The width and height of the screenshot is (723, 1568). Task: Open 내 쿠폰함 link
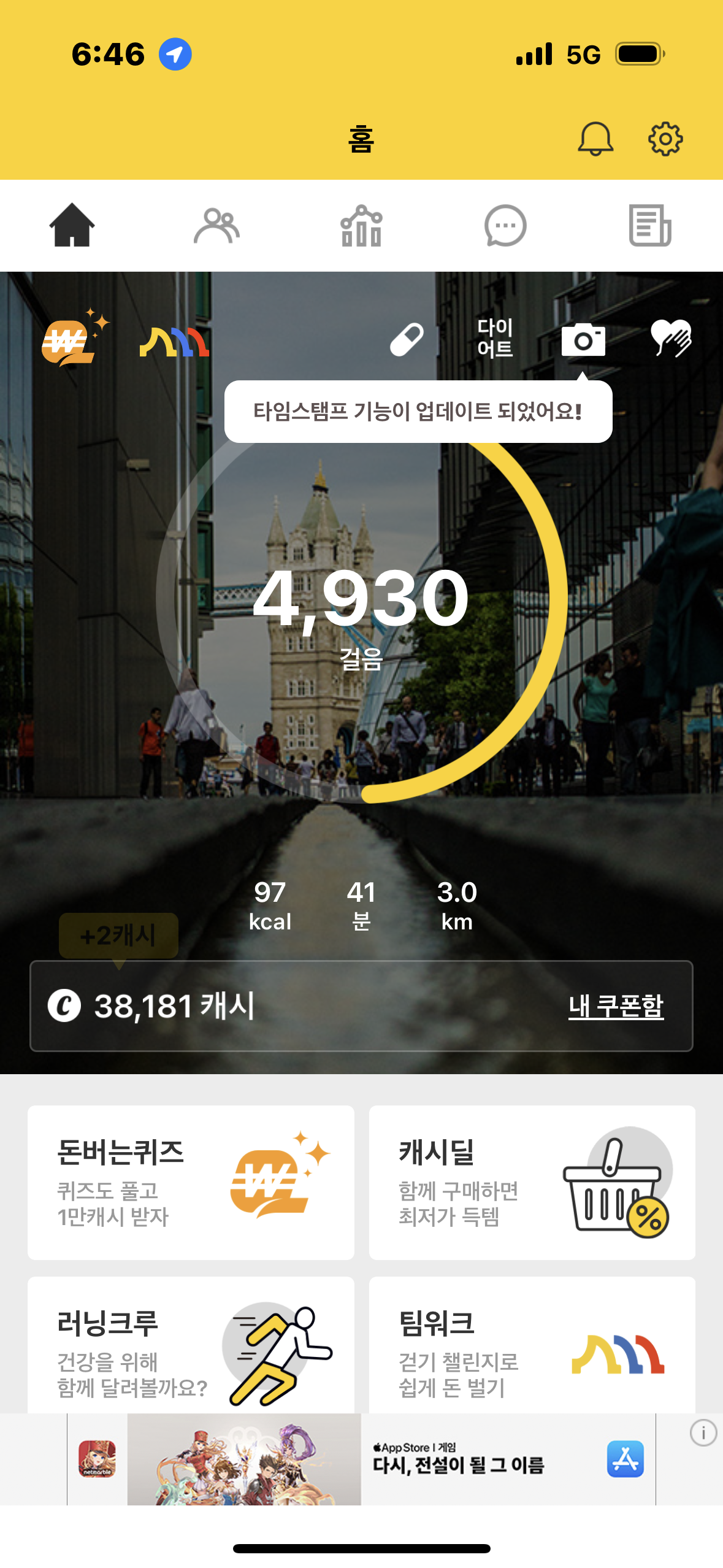(616, 1006)
